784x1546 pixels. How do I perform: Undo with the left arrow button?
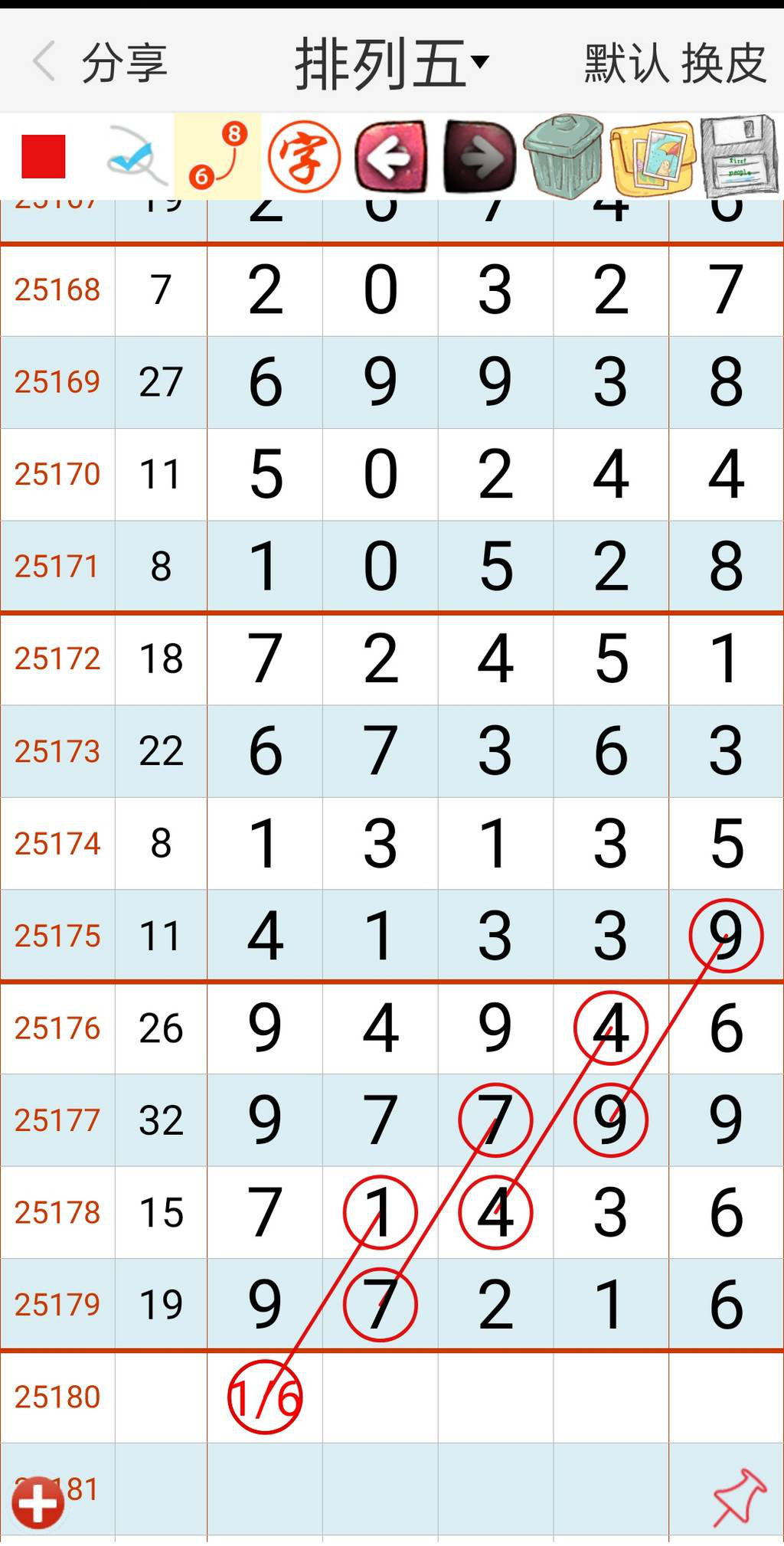coord(390,156)
